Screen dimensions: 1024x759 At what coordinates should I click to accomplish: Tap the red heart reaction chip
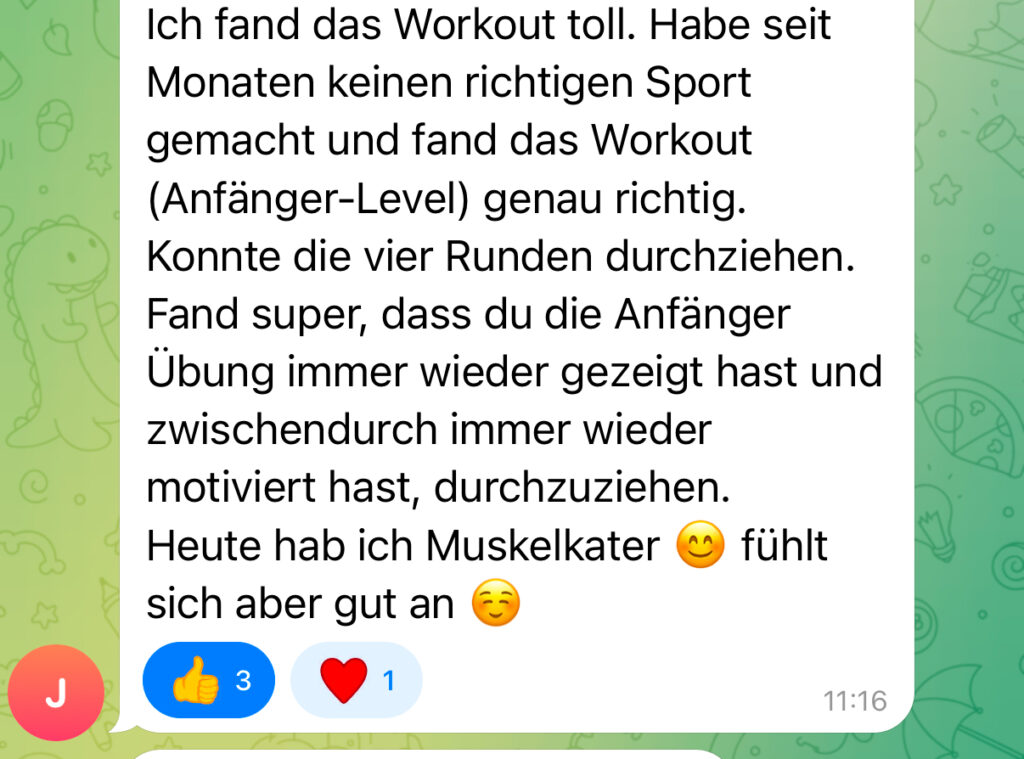[356, 681]
